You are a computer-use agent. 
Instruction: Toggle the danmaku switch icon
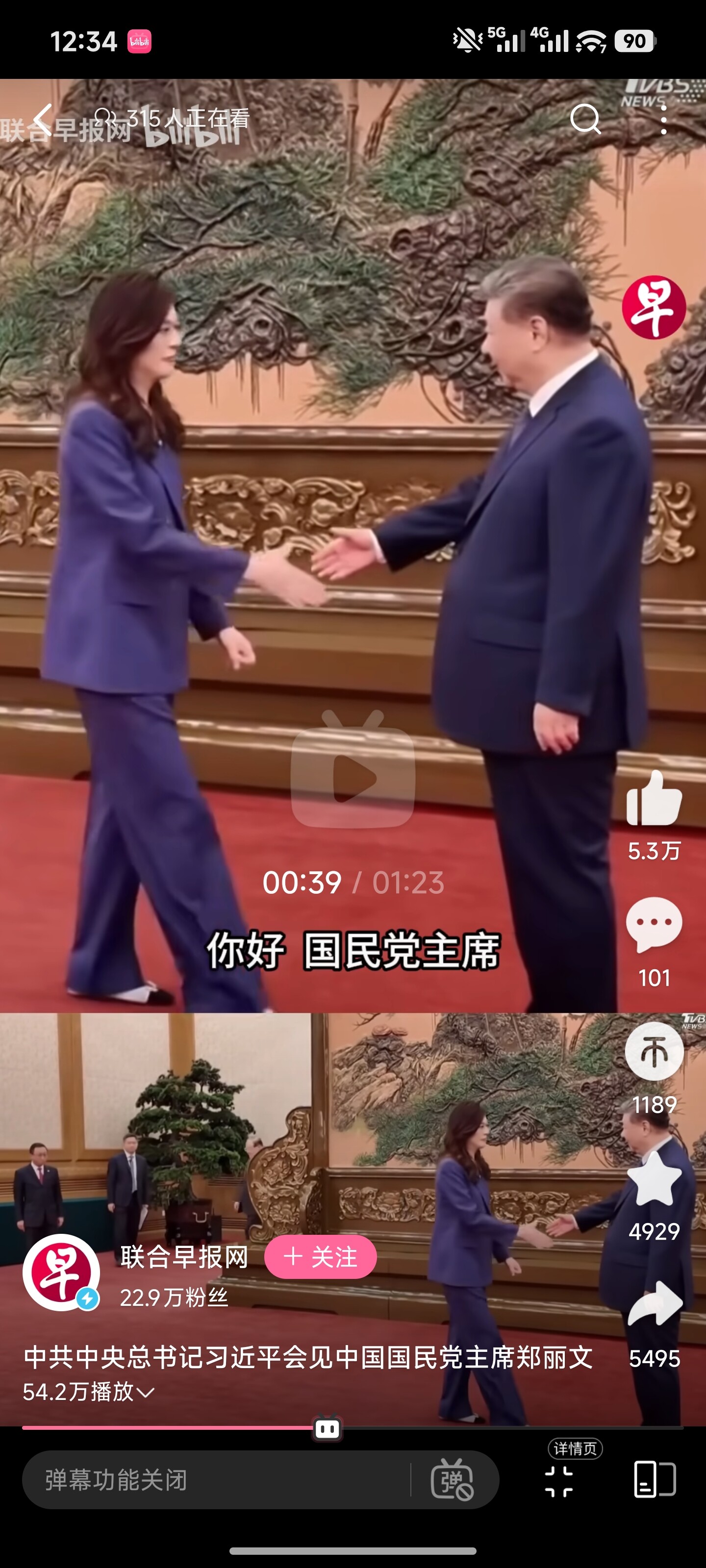[452, 1480]
